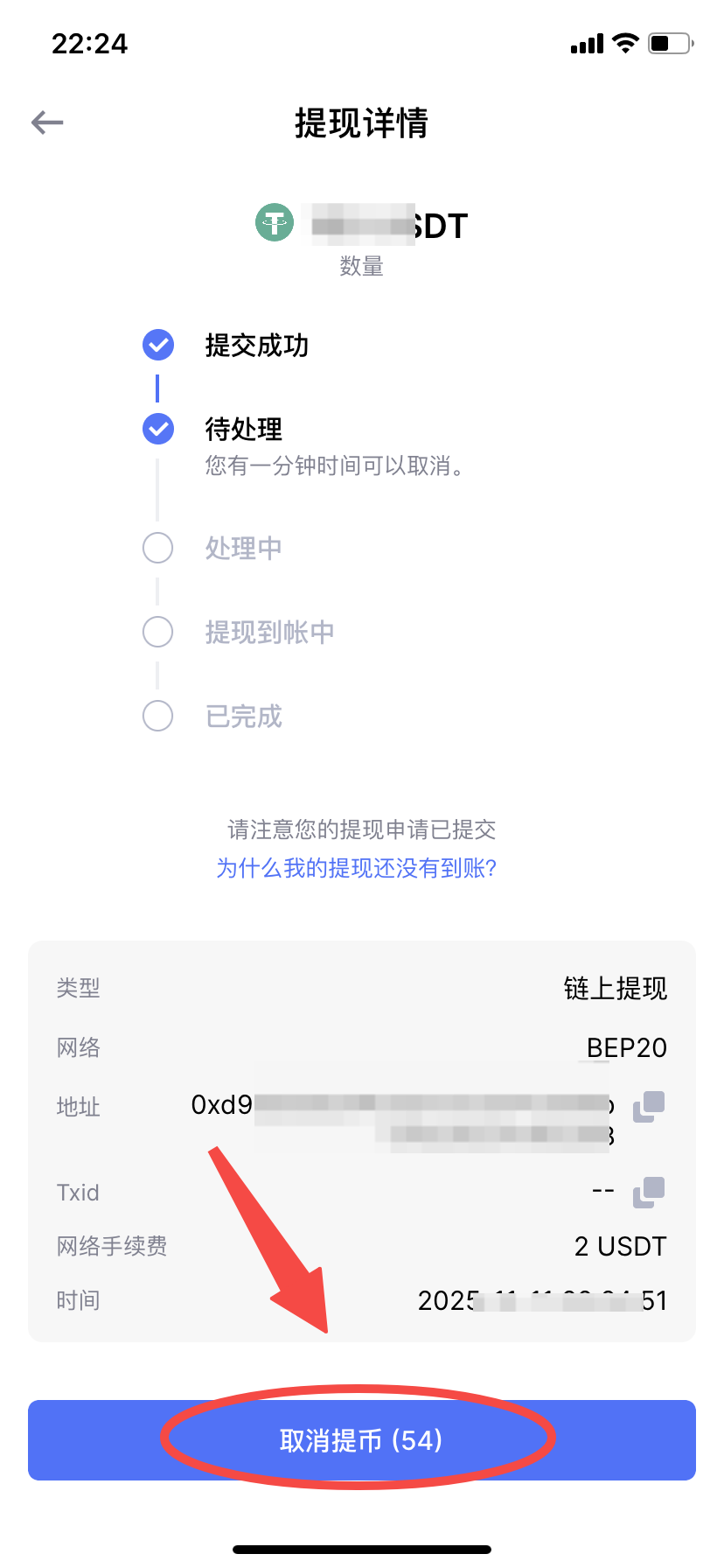Tap the unfilled circle by 已完成
Screen dimensions: 724x1568
(157, 716)
